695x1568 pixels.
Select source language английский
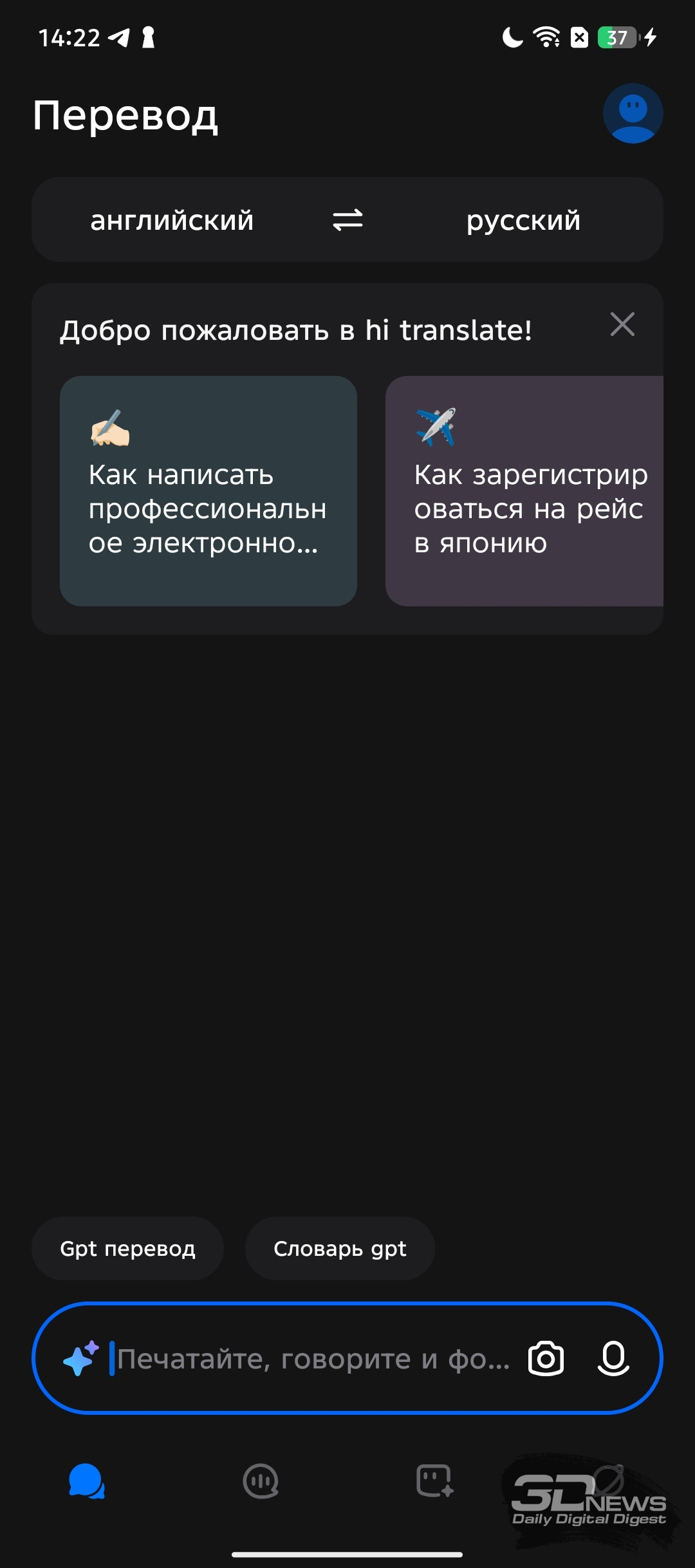pyautogui.click(x=172, y=220)
